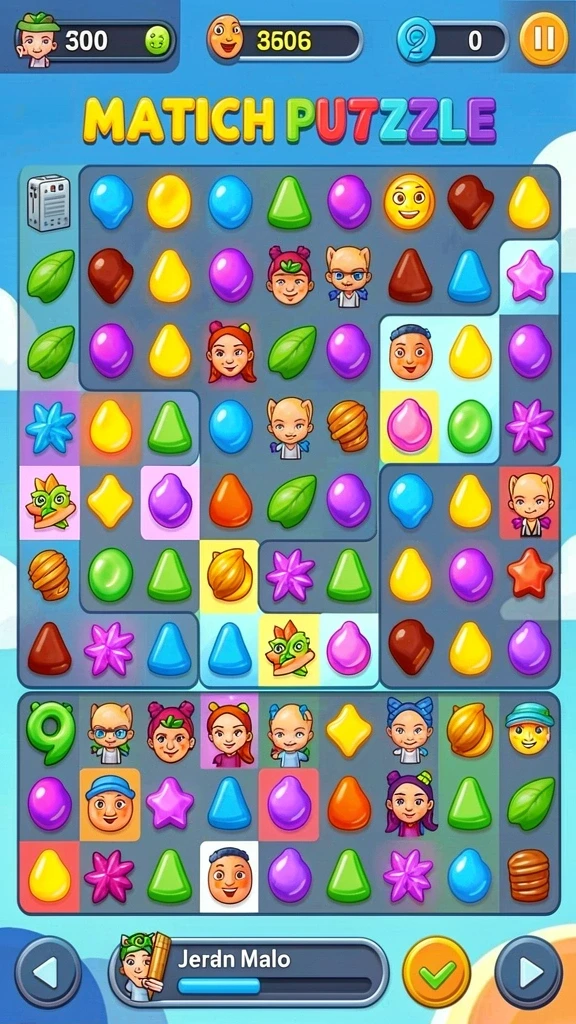576x1024 pixels.
Task: Select the emoji wearing a teal hat
Action: (x=529, y=728)
